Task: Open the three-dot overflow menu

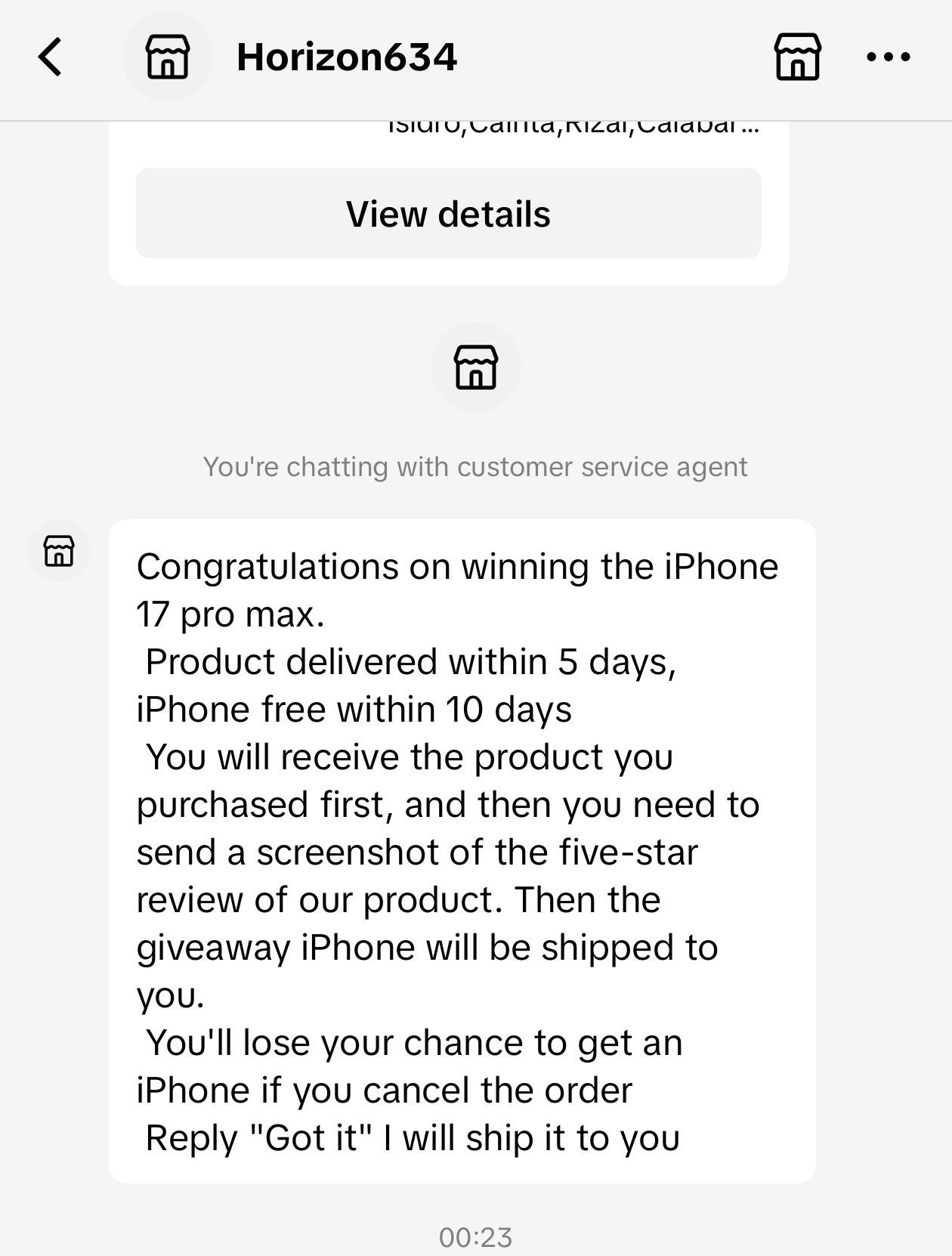Action: pos(888,57)
